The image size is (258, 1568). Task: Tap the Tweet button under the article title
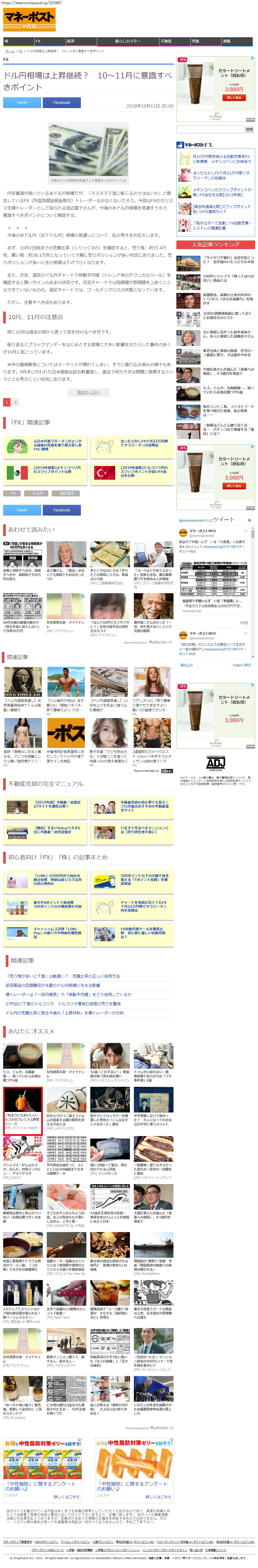[22, 103]
